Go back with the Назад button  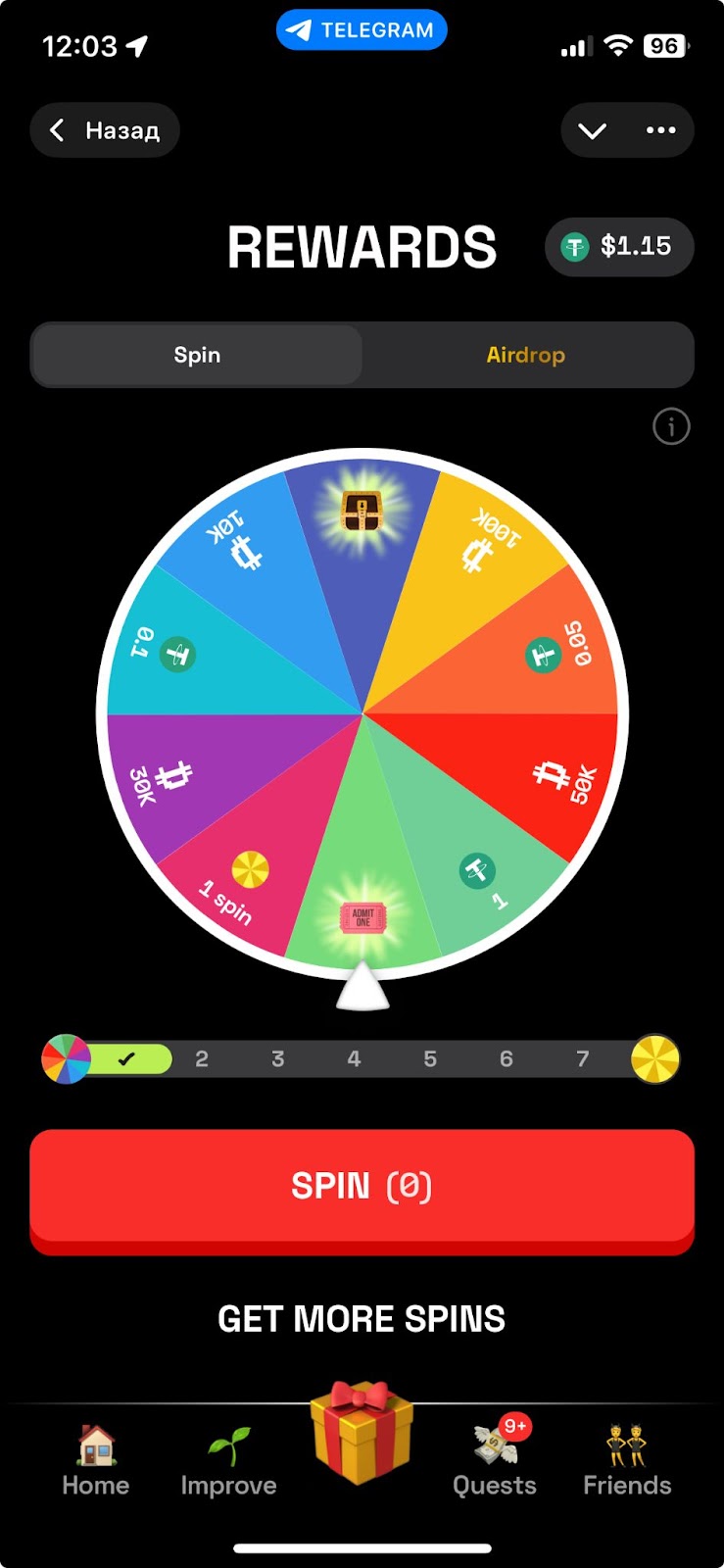pos(105,130)
